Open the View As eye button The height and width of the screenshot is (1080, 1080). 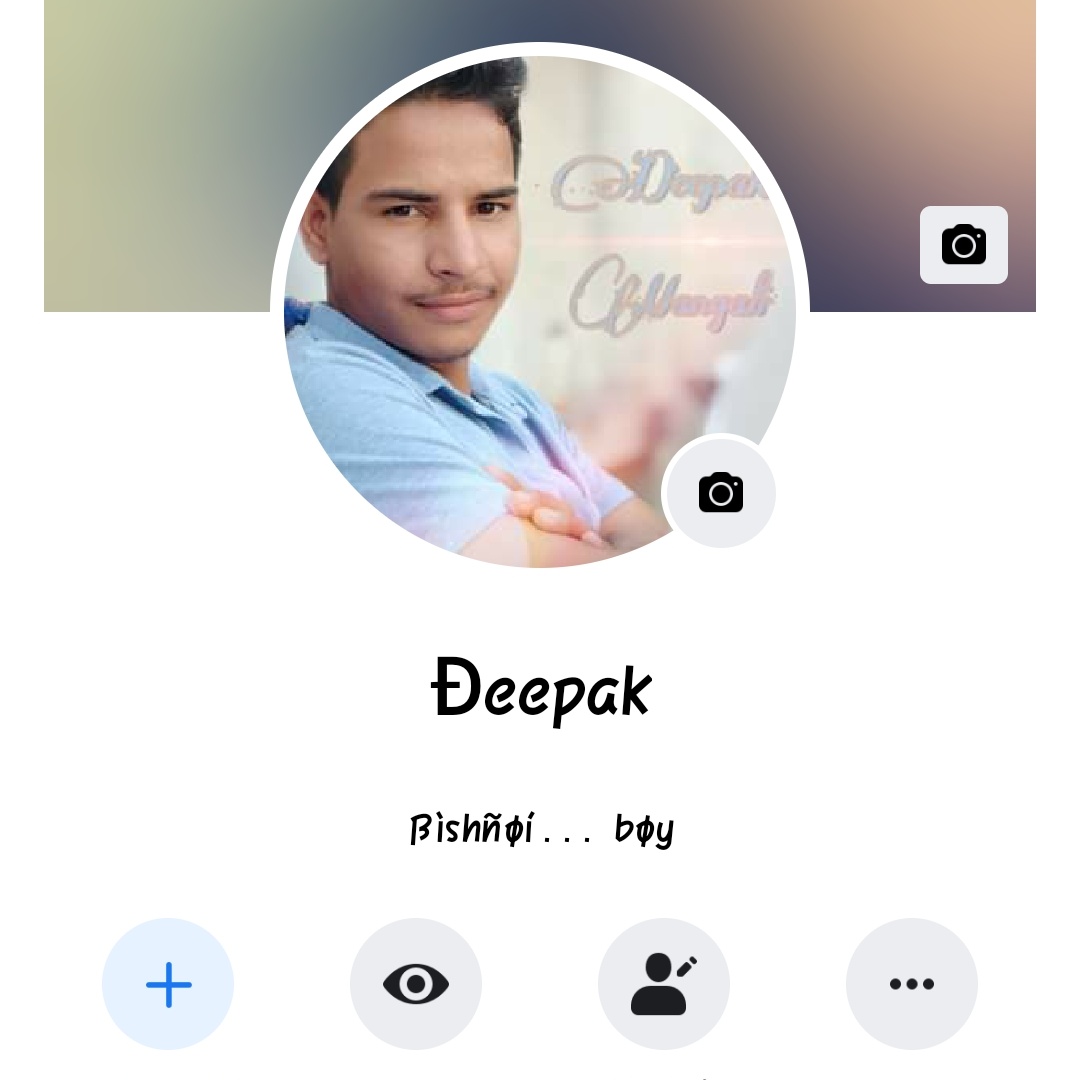coord(416,984)
